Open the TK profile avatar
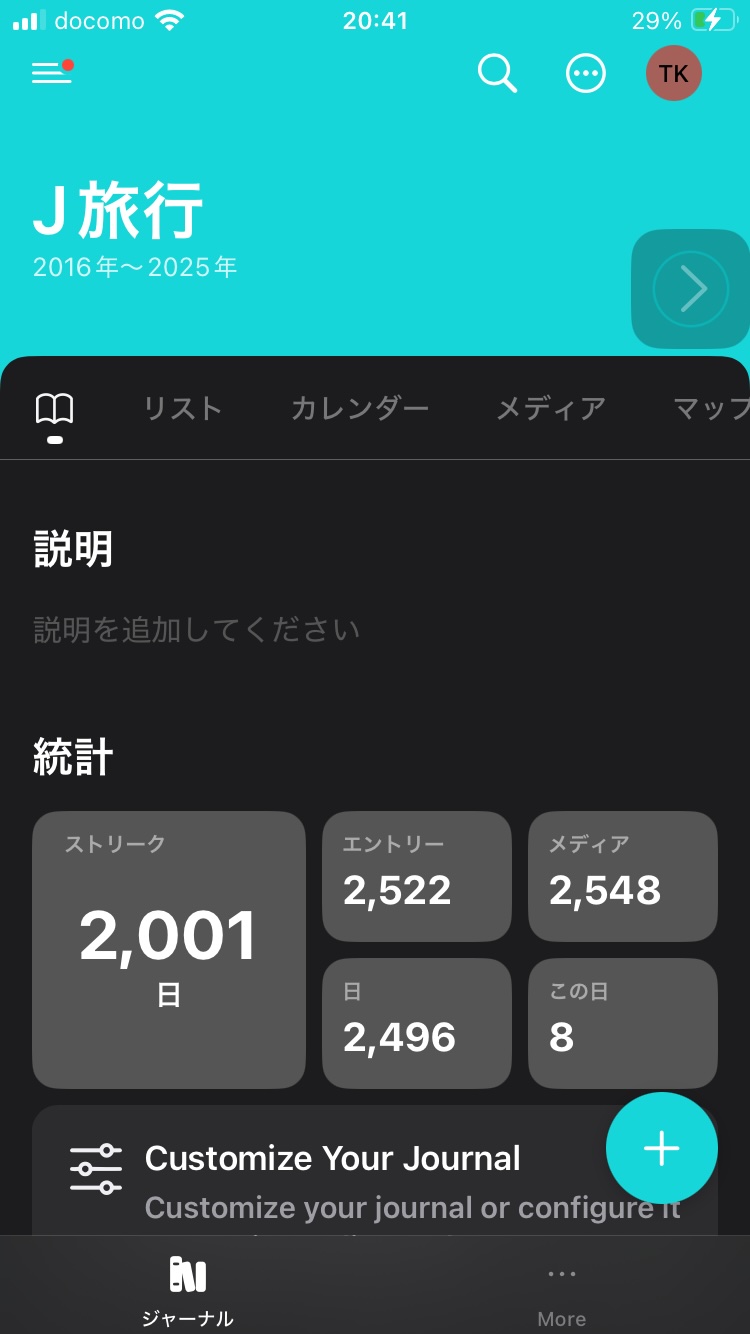 tap(674, 73)
